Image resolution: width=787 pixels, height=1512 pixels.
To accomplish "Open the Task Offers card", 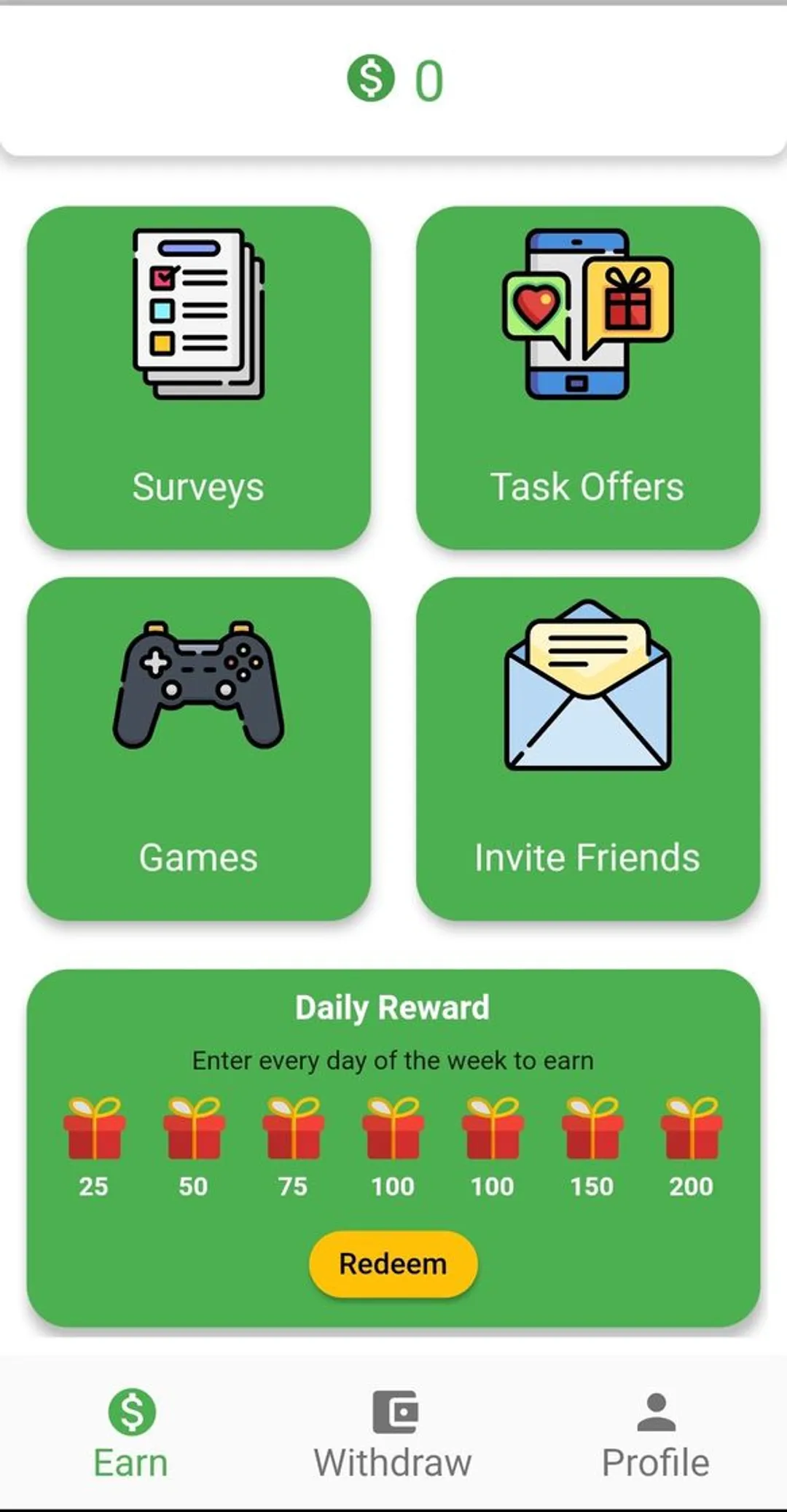I will click(x=587, y=377).
